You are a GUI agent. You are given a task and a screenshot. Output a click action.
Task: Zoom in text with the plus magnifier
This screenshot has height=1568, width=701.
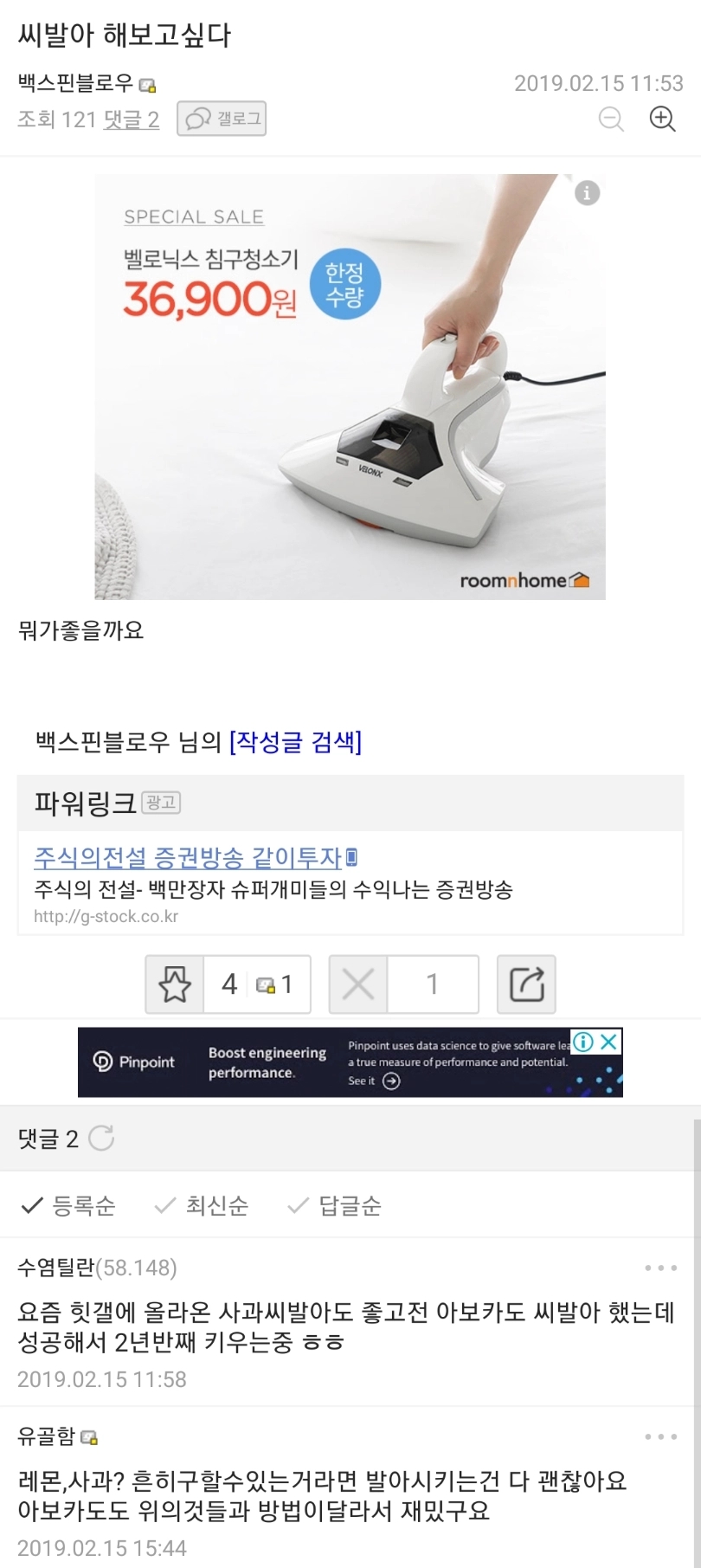click(662, 119)
